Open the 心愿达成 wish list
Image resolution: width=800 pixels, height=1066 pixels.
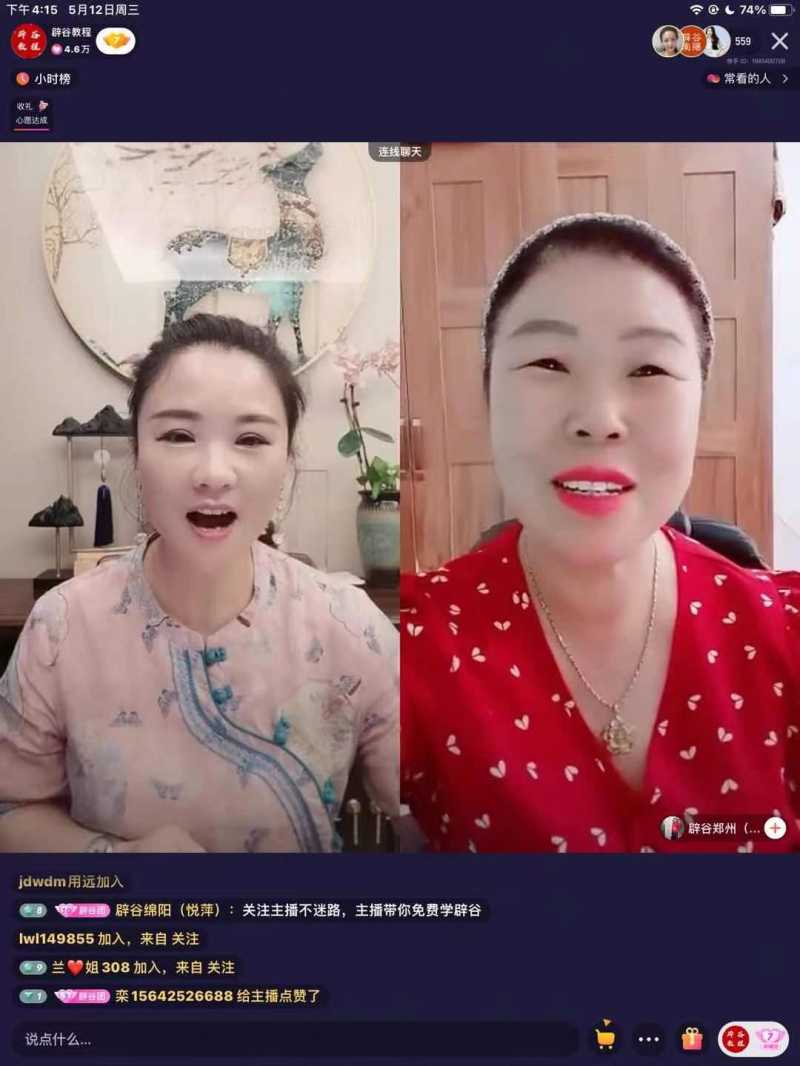31,114
